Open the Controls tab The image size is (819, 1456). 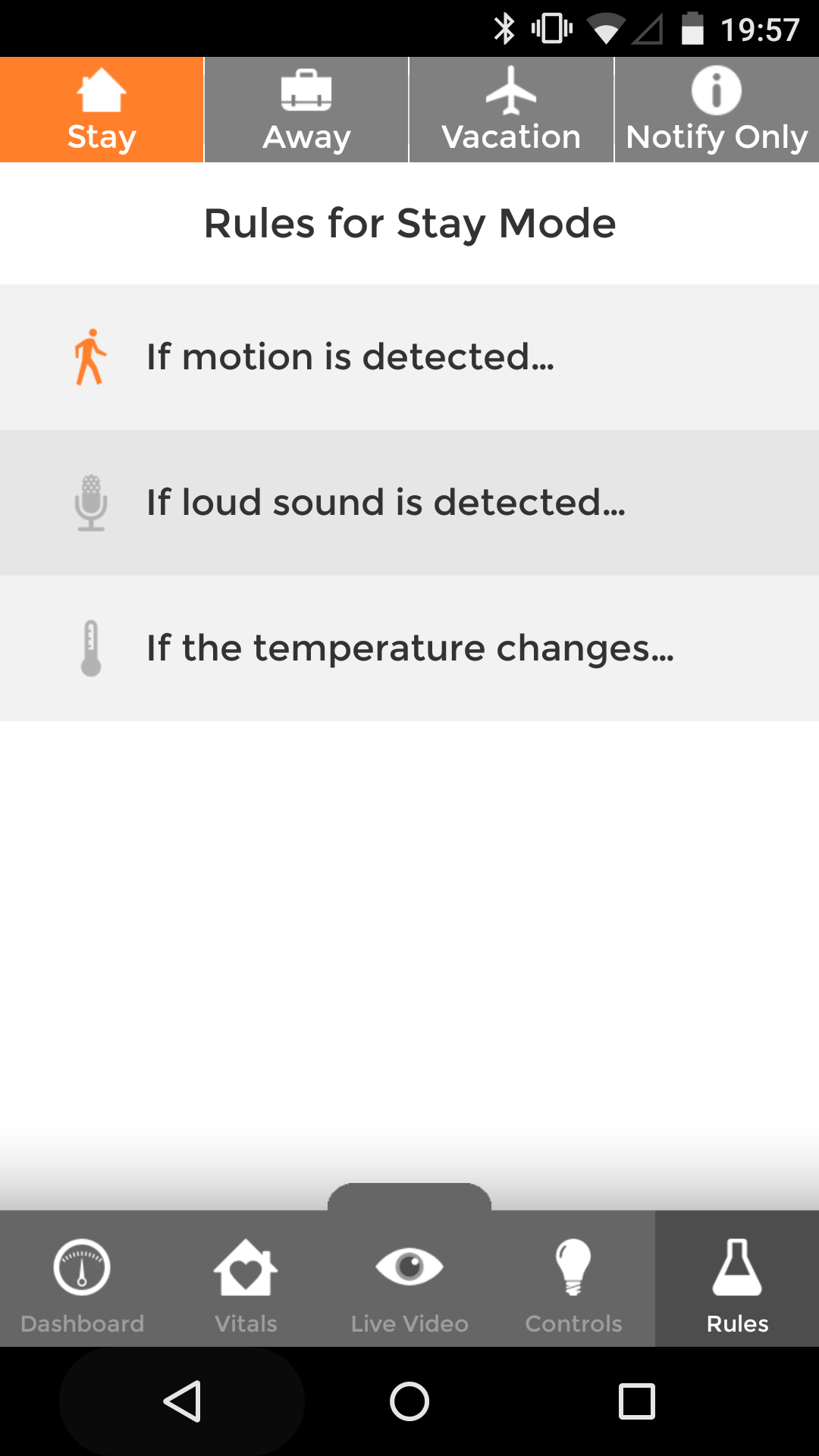pos(573,1279)
